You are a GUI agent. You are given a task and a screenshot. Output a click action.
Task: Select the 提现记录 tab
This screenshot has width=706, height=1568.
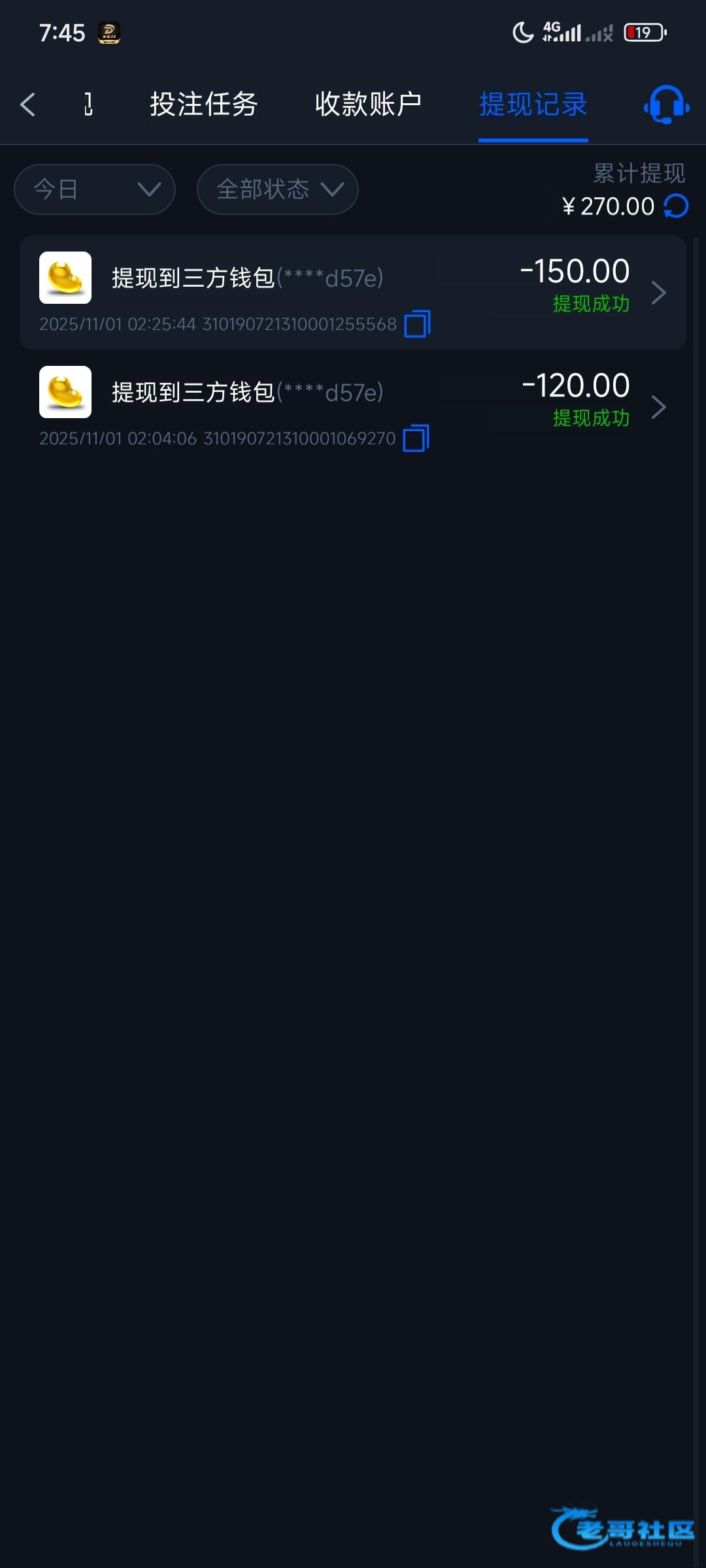tap(533, 105)
